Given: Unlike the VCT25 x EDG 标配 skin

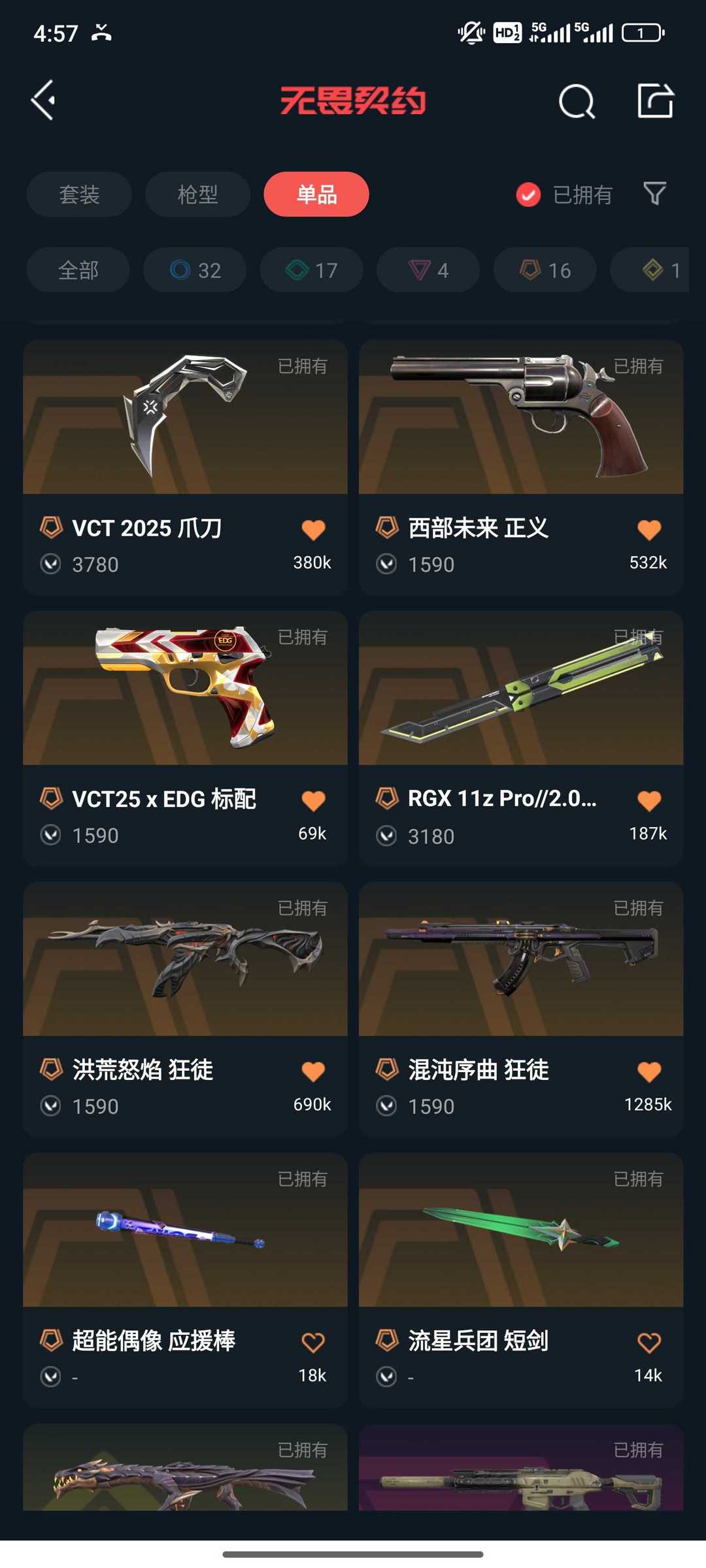Looking at the screenshot, I should click(313, 800).
